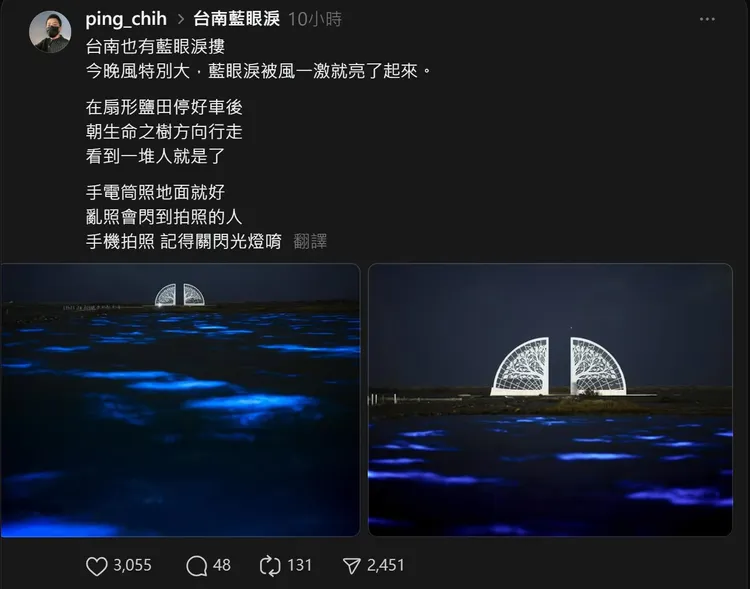
Task: Open ping_chih's profile picture
Action: (x=50, y=32)
